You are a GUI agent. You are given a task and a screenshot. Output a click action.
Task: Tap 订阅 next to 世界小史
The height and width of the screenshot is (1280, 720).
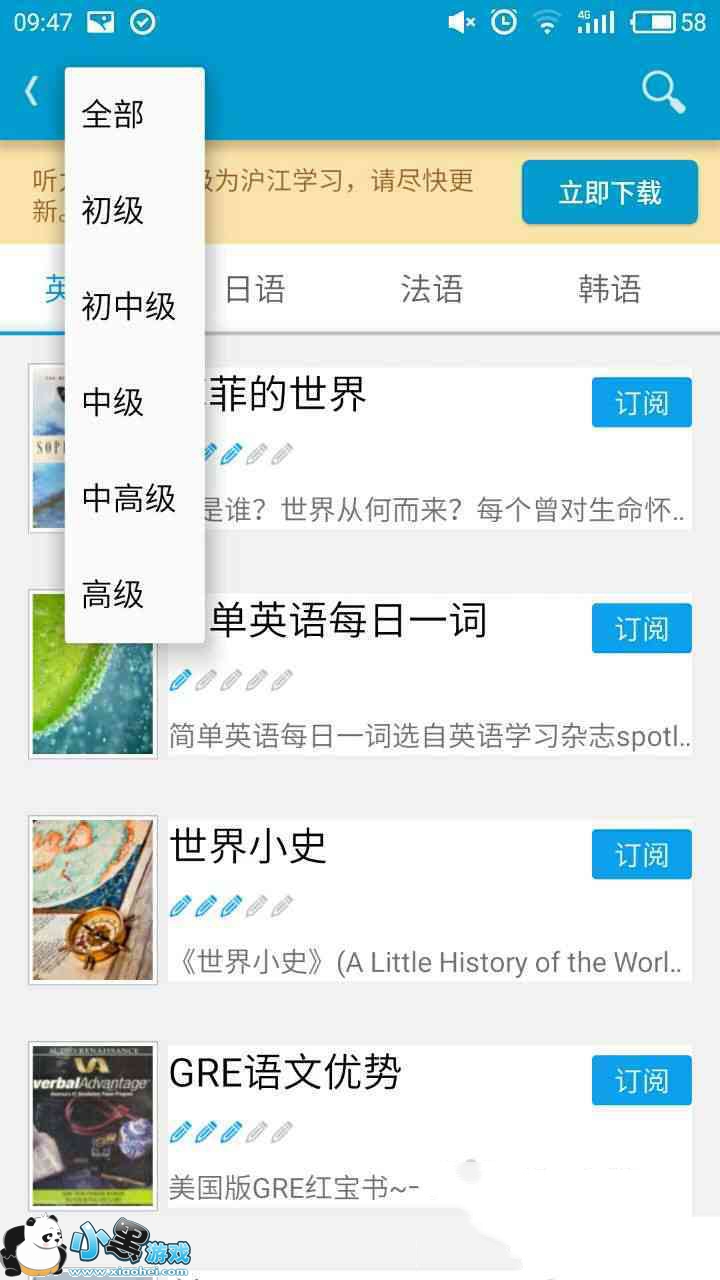(x=641, y=855)
